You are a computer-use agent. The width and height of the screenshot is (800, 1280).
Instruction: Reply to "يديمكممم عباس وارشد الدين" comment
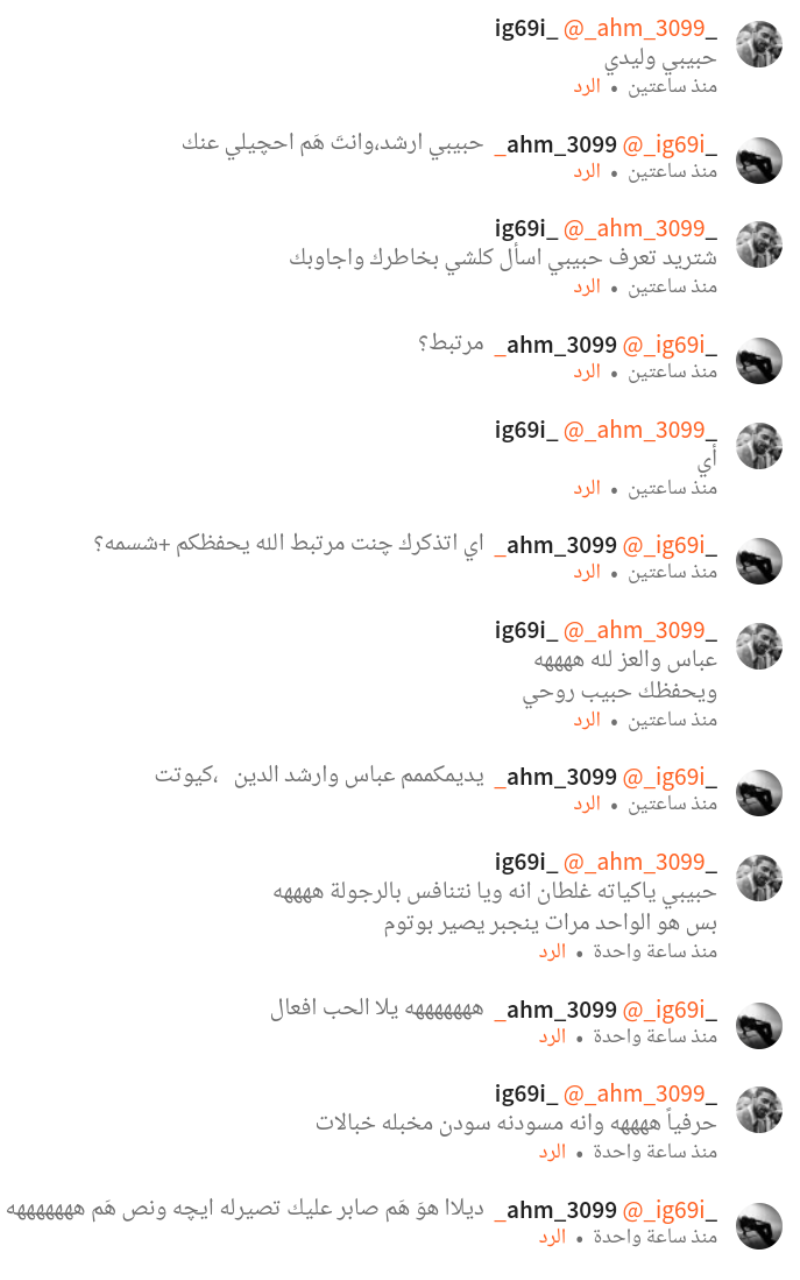point(586,803)
